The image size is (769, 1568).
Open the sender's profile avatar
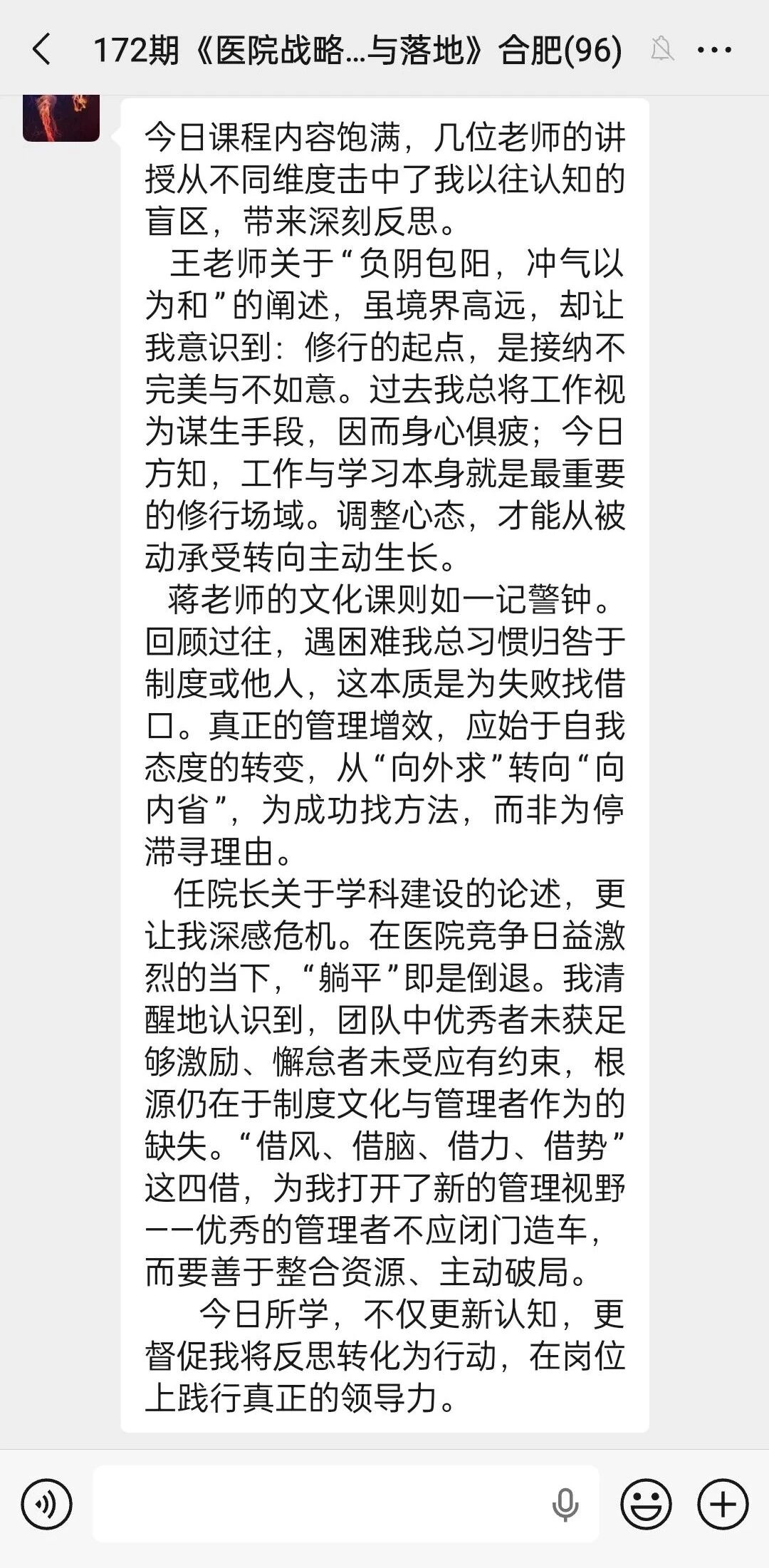[x=61, y=118]
